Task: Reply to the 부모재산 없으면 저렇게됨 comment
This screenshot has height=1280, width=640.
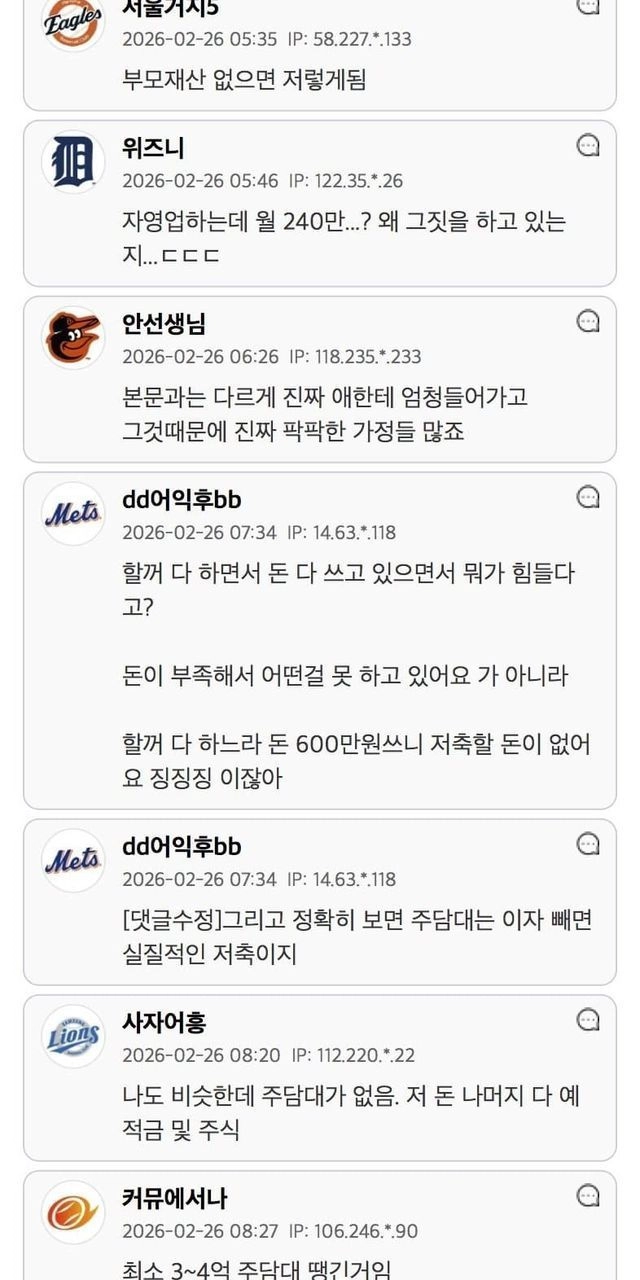Action: point(589,8)
